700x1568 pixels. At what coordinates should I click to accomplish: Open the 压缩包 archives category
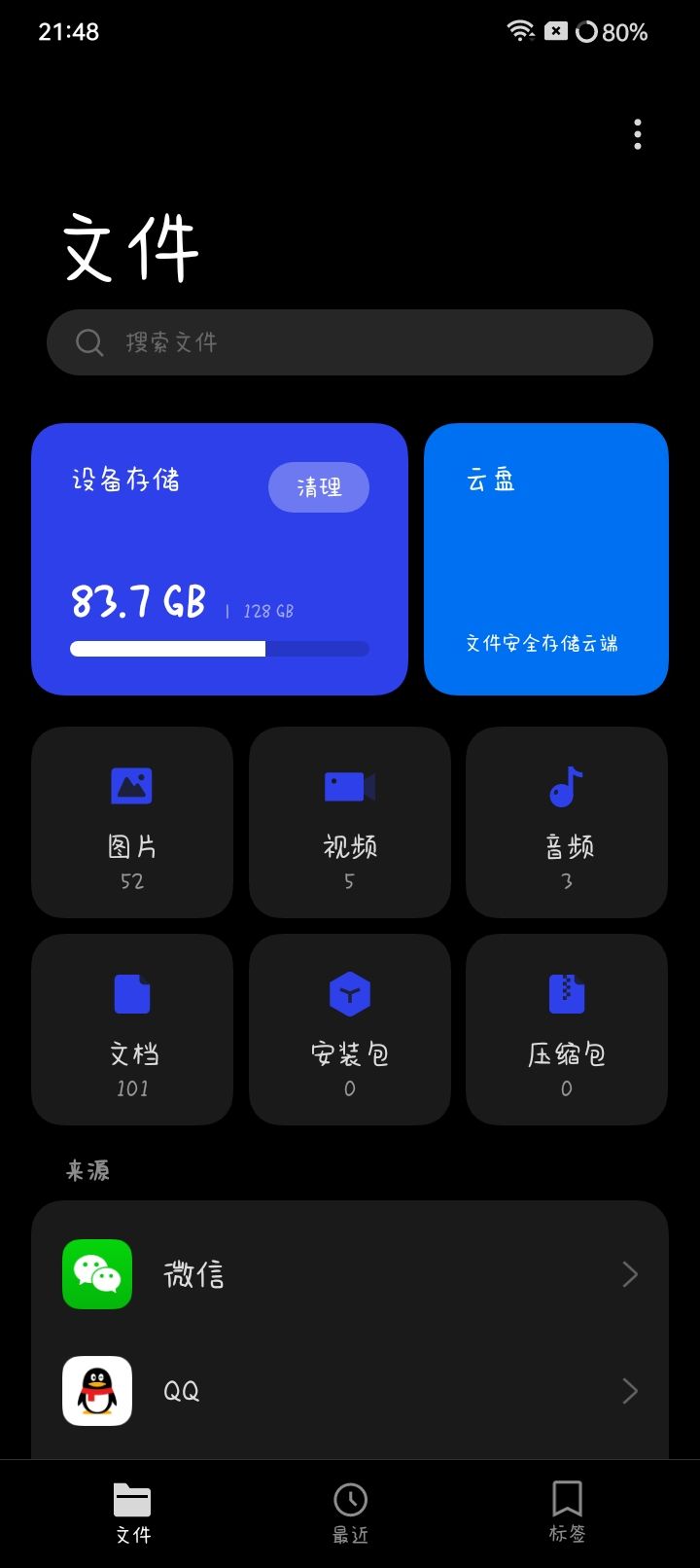(x=567, y=1029)
